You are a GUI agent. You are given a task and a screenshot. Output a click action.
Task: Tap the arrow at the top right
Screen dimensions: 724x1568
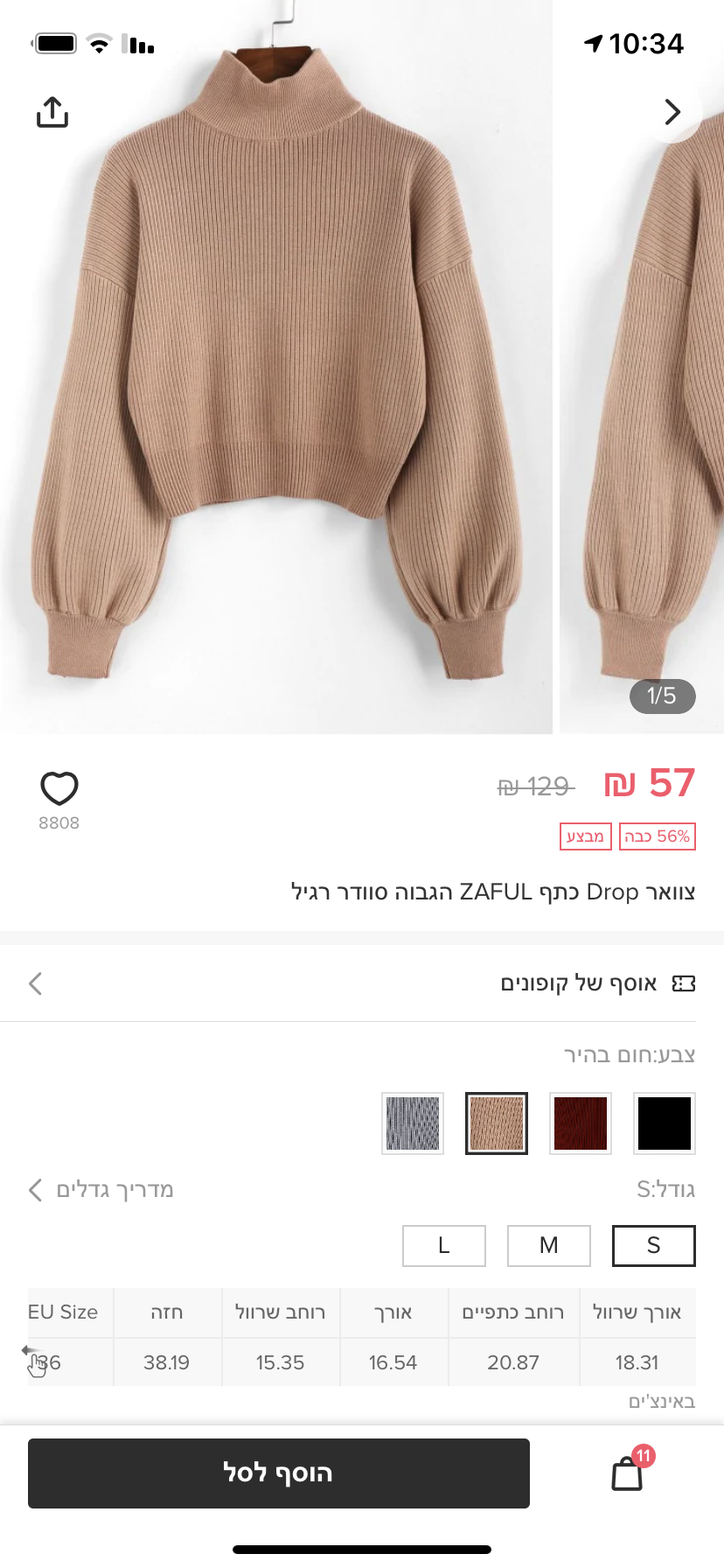pyautogui.click(x=672, y=112)
